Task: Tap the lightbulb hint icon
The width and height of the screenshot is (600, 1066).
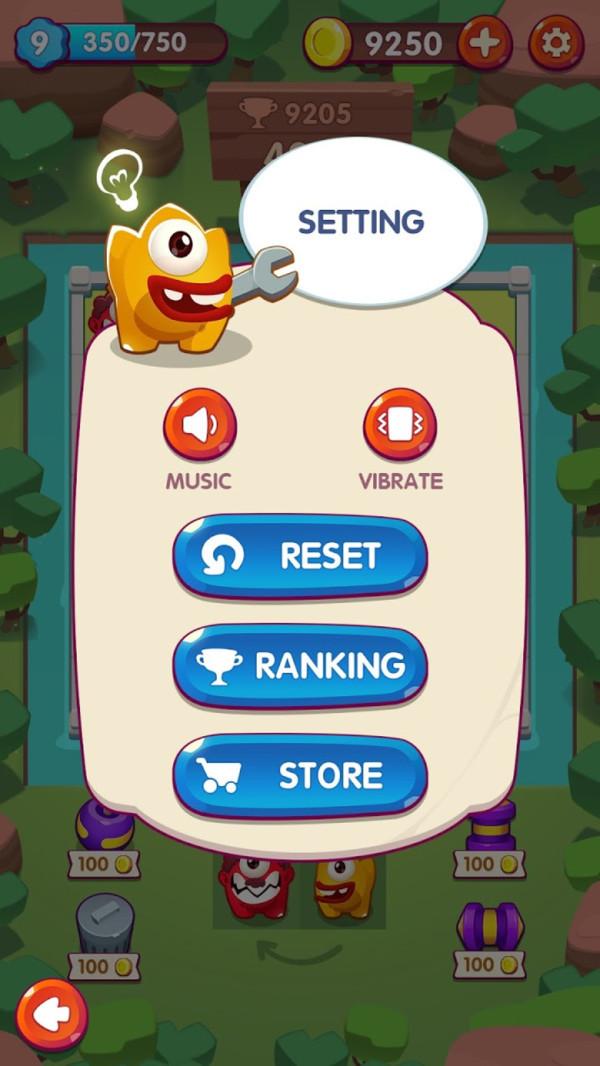Action: point(118,180)
